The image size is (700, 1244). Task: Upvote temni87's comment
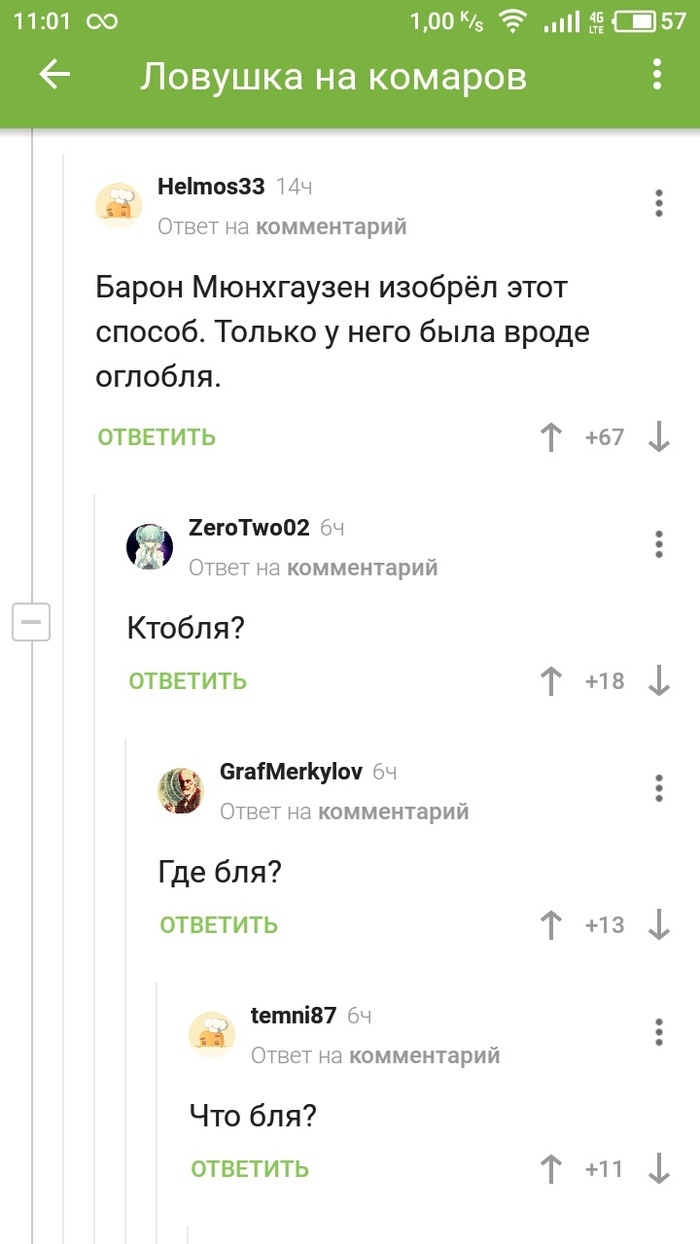(550, 1169)
